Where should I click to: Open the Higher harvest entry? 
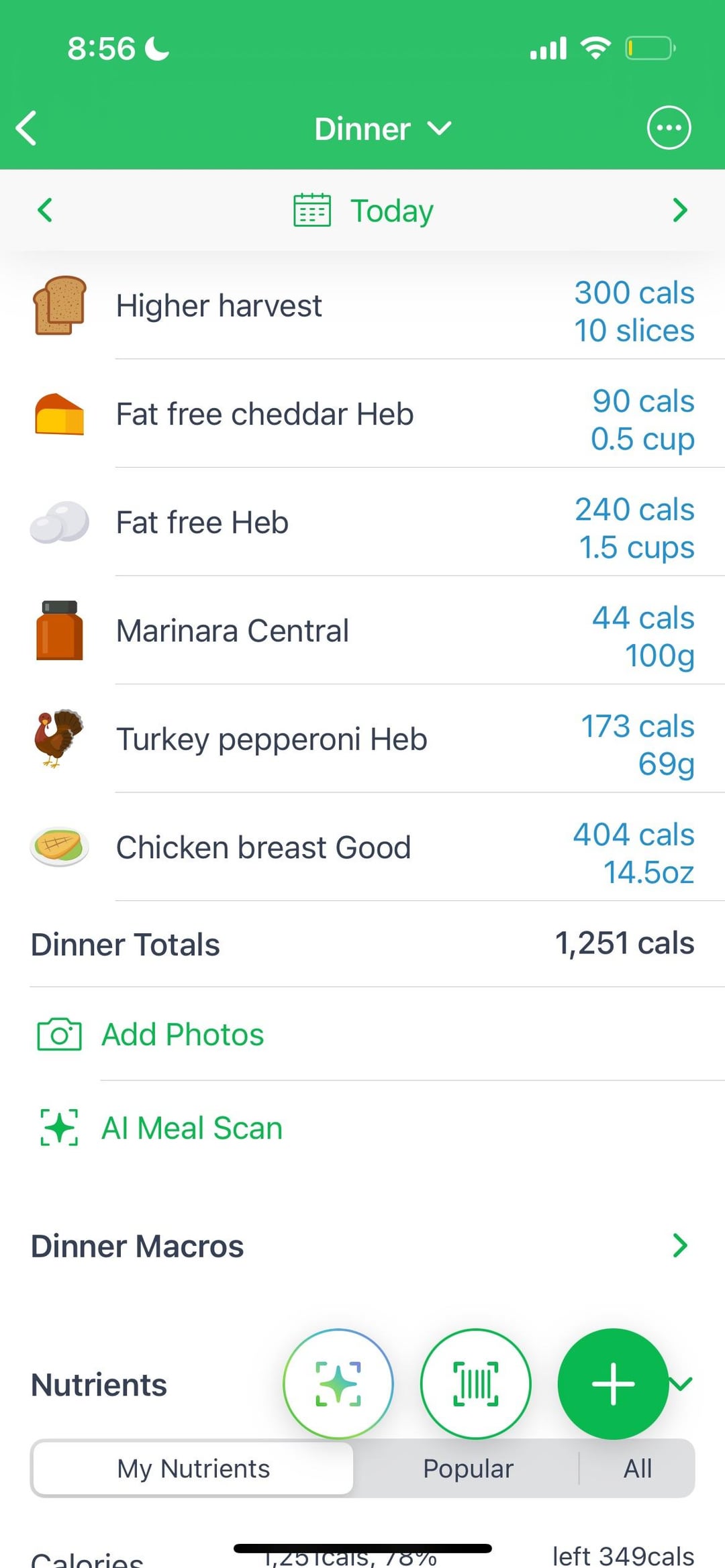pyautogui.click(x=362, y=306)
